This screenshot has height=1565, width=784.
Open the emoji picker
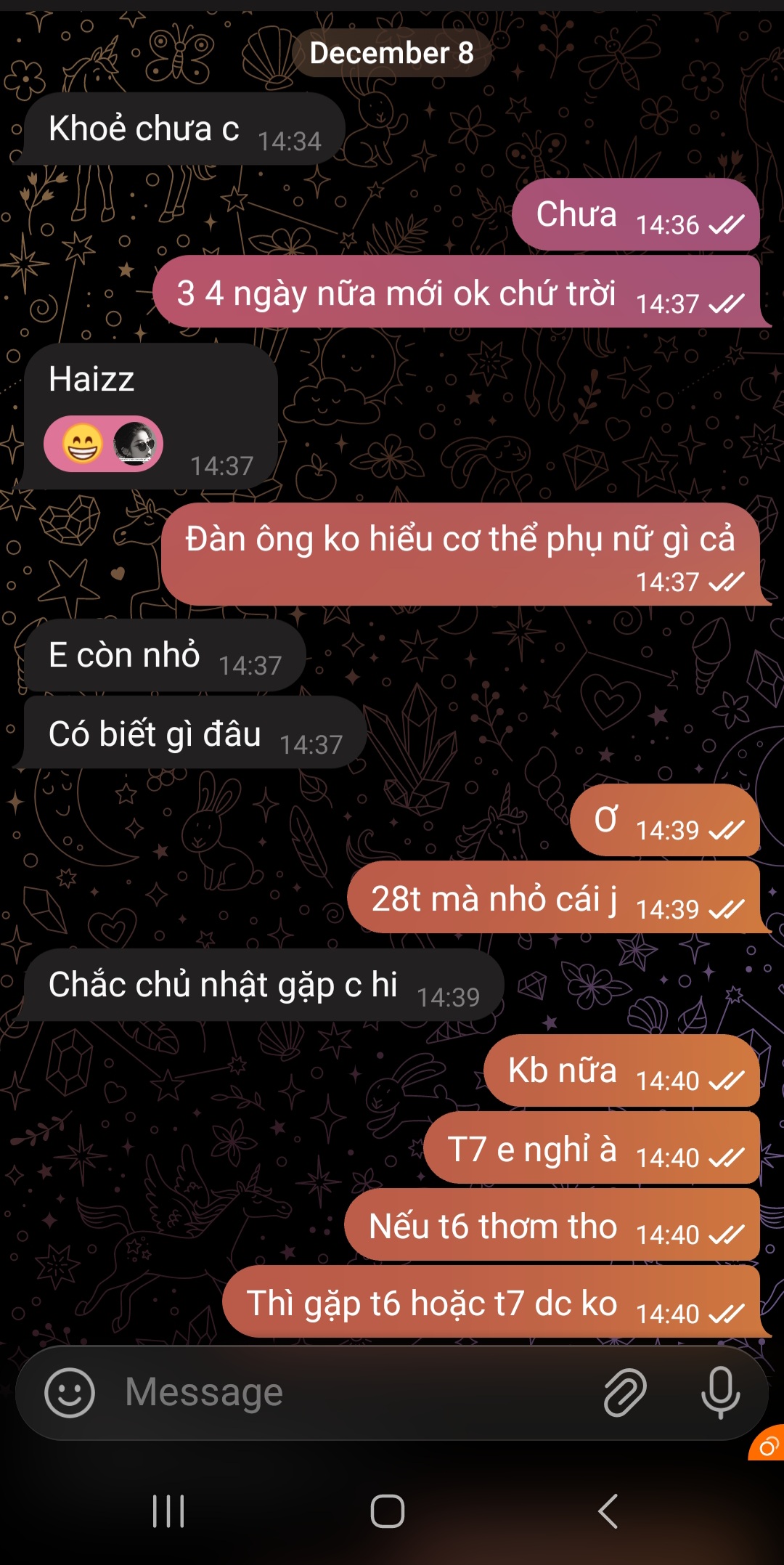point(70,1392)
